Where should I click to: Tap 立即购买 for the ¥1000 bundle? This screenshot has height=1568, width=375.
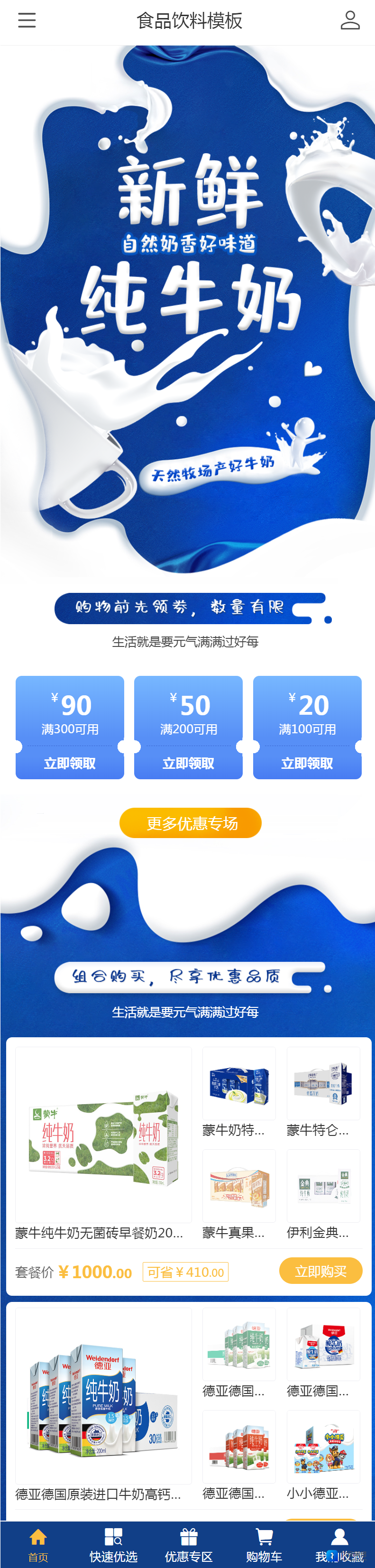coord(320,1272)
